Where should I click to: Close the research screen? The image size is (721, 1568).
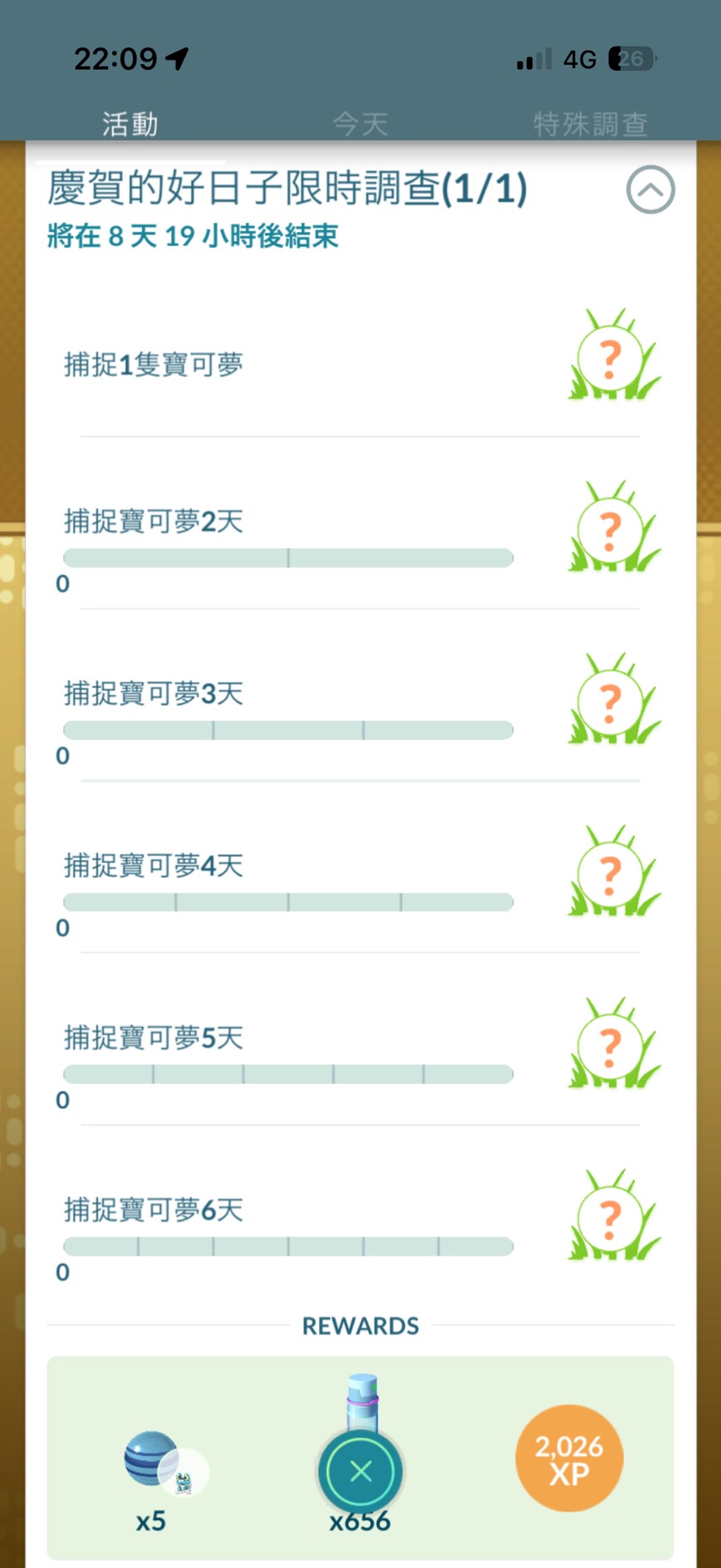click(360, 1472)
